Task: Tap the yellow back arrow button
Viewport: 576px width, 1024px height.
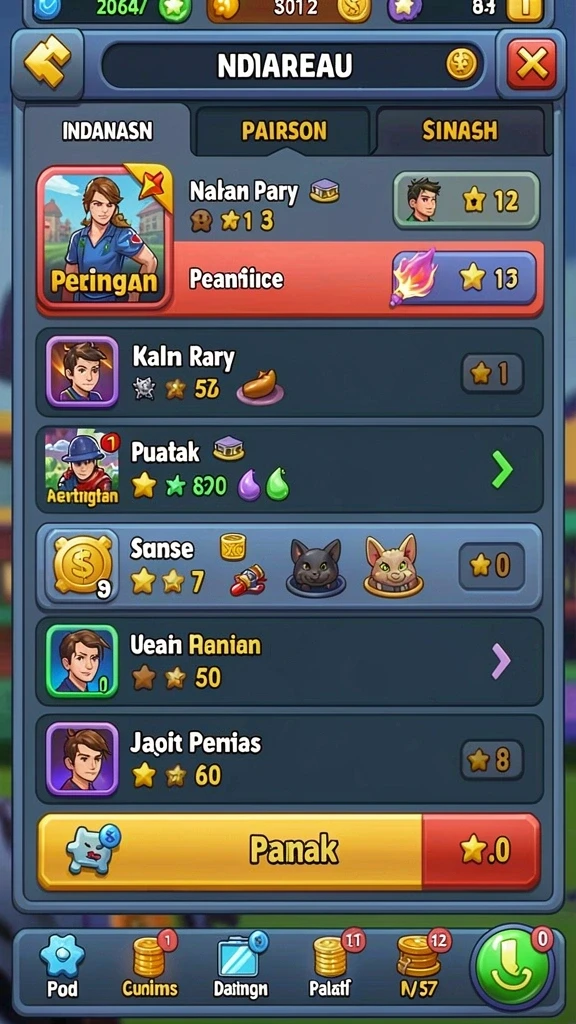Action: (x=47, y=64)
